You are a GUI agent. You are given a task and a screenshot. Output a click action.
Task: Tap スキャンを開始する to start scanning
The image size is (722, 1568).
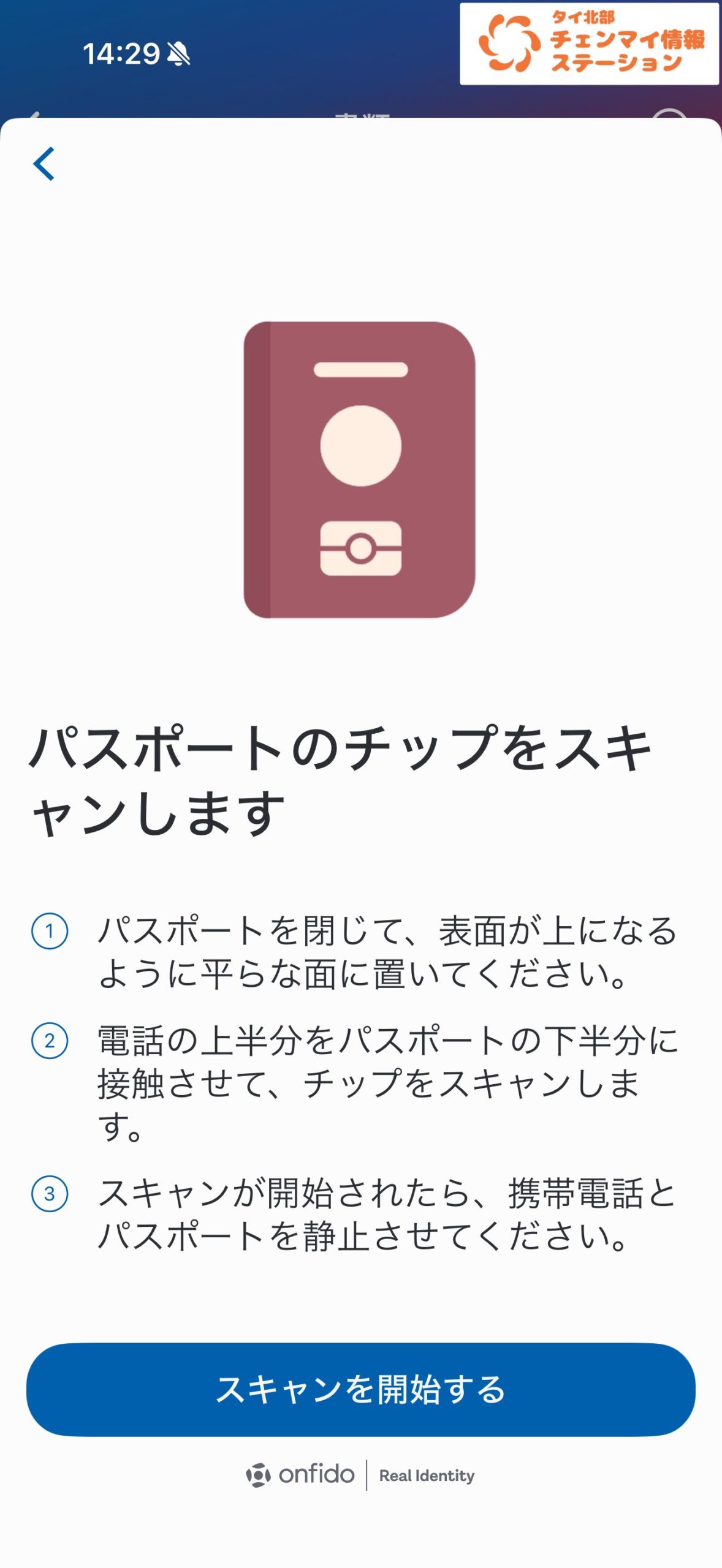point(360,1389)
